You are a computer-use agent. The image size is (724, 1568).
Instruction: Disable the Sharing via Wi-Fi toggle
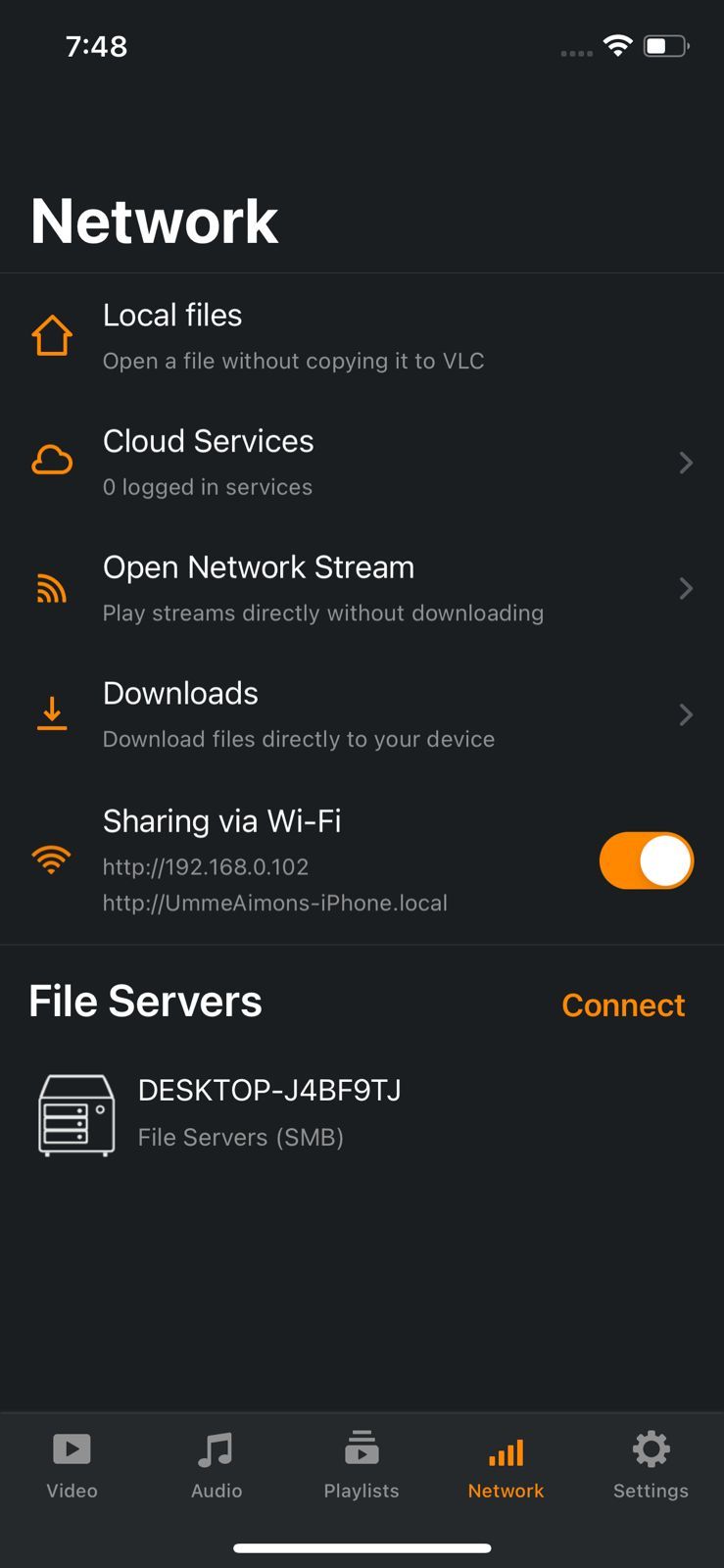point(648,860)
